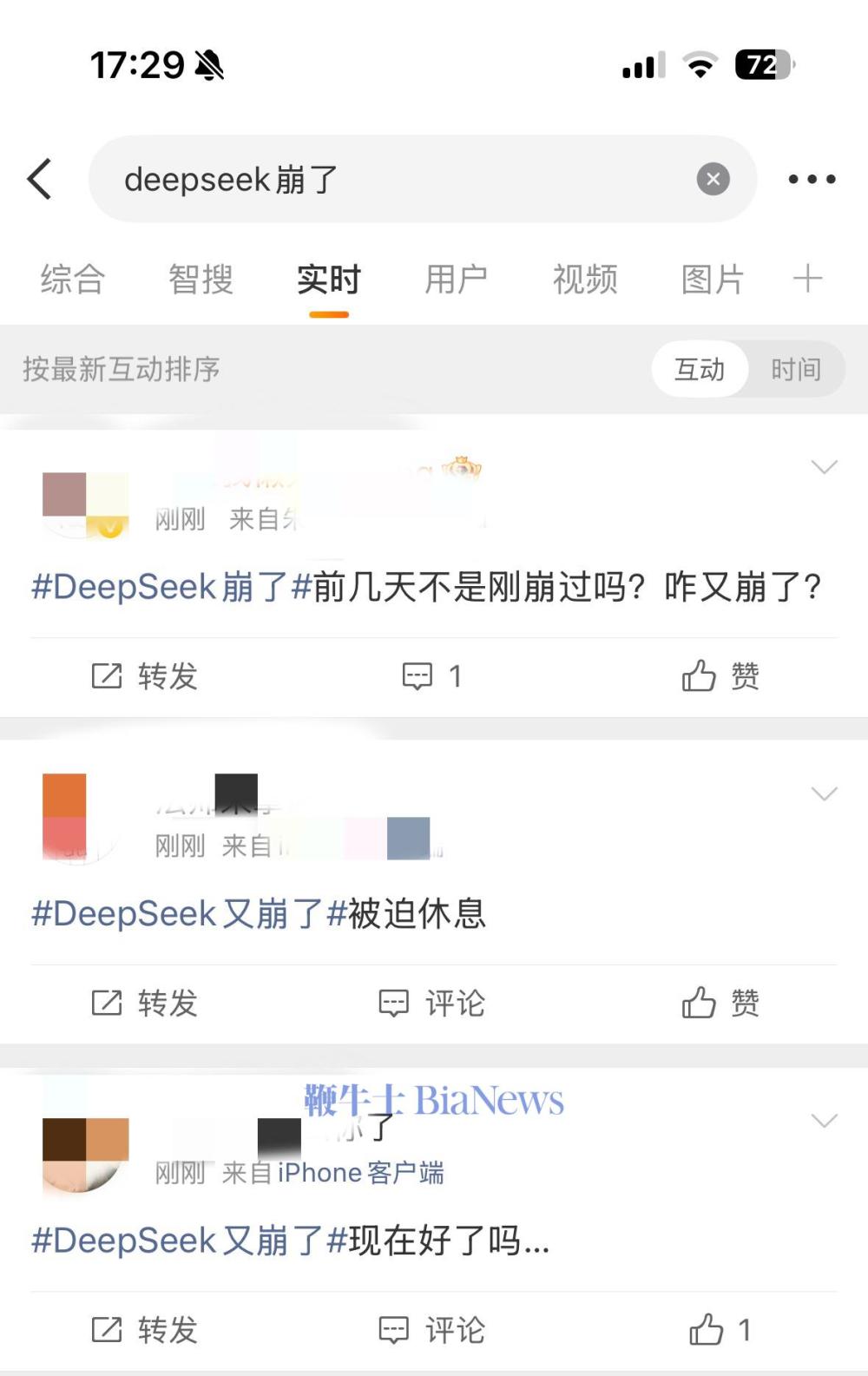Comment on the "被迫休息" post
868x1376 pixels.
click(431, 1004)
